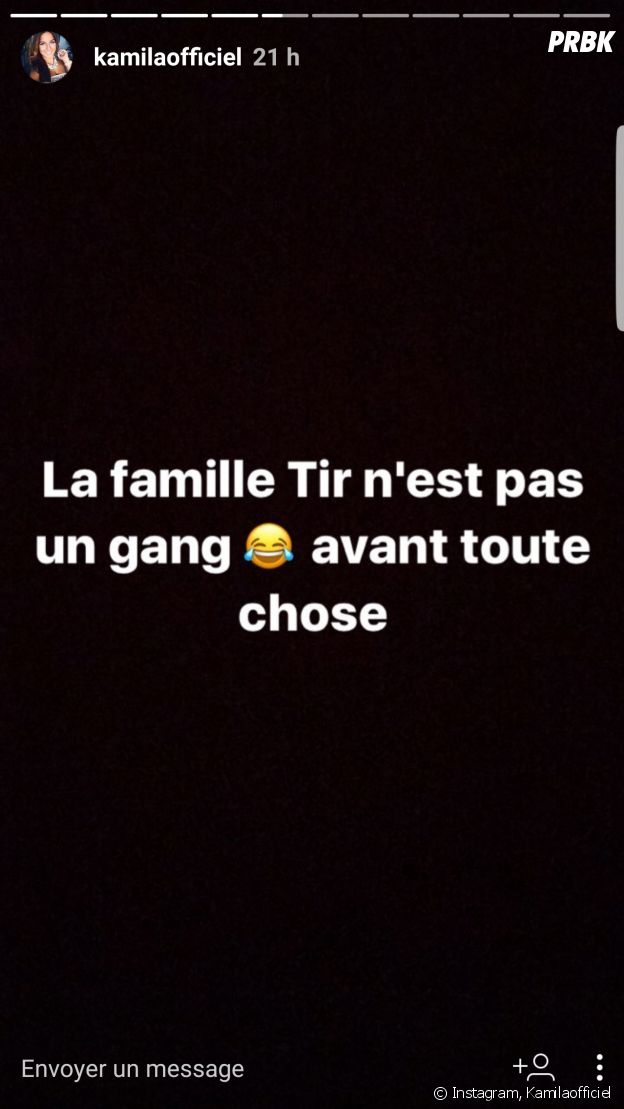Tap the add person icon
The image size is (624, 1109).
tap(533, 1068)
